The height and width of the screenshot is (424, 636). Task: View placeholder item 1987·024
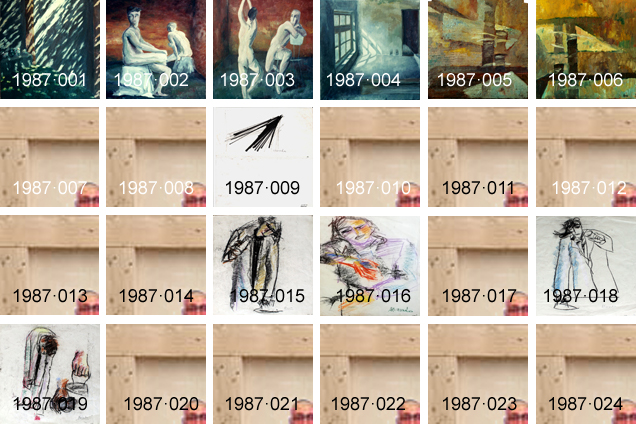[585, 373]
